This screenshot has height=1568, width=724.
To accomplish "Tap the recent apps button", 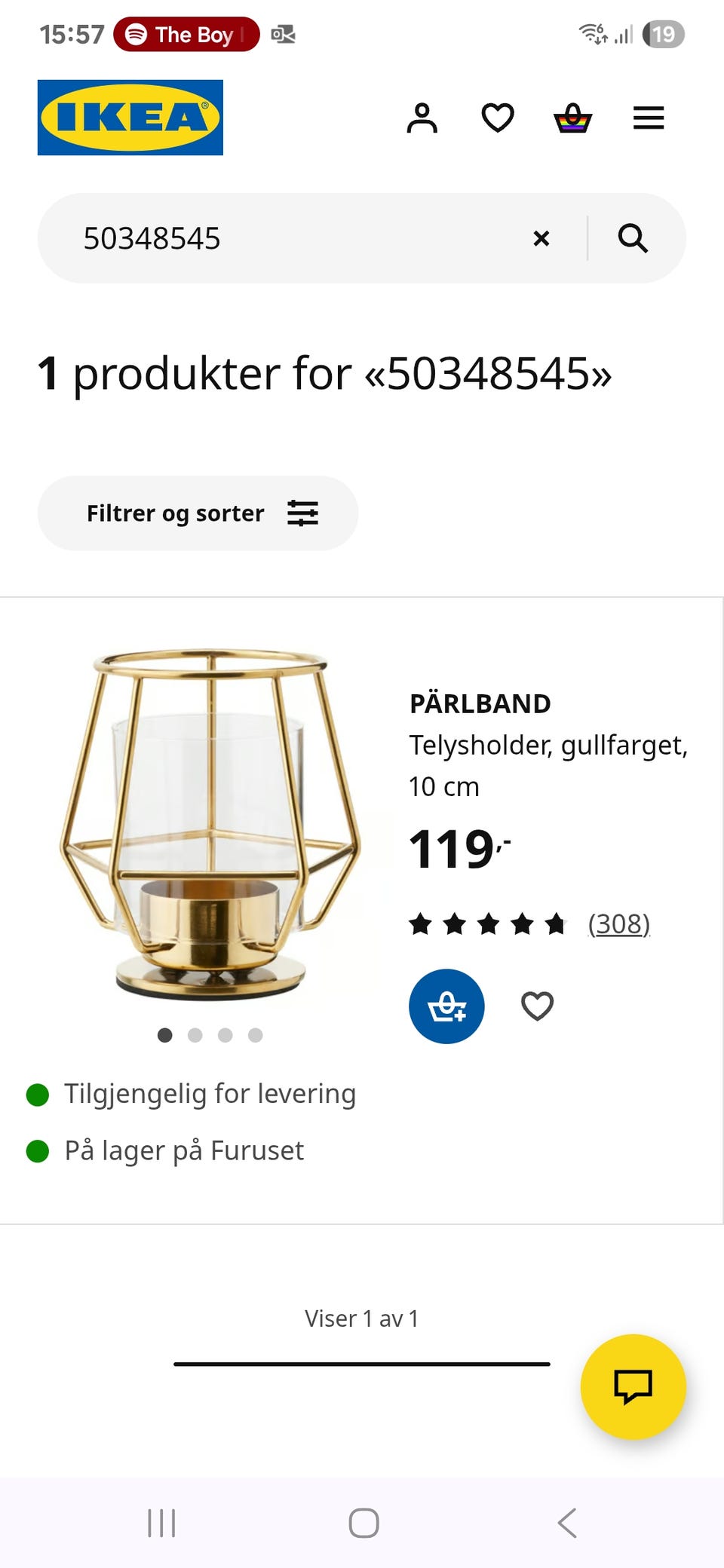I will click(161, 1523).
